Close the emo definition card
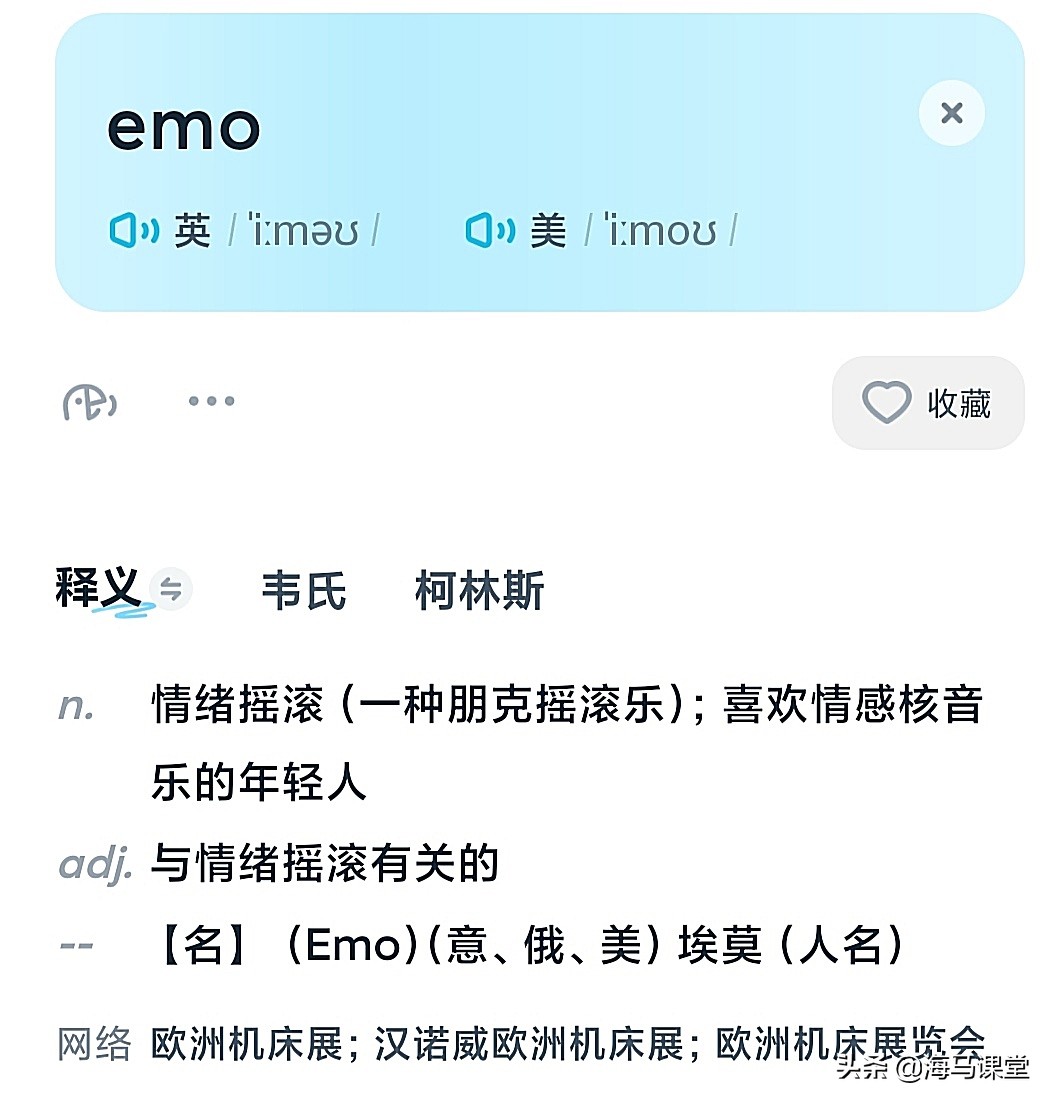This screenshot has width=1054, height=1105. point(951,113)
